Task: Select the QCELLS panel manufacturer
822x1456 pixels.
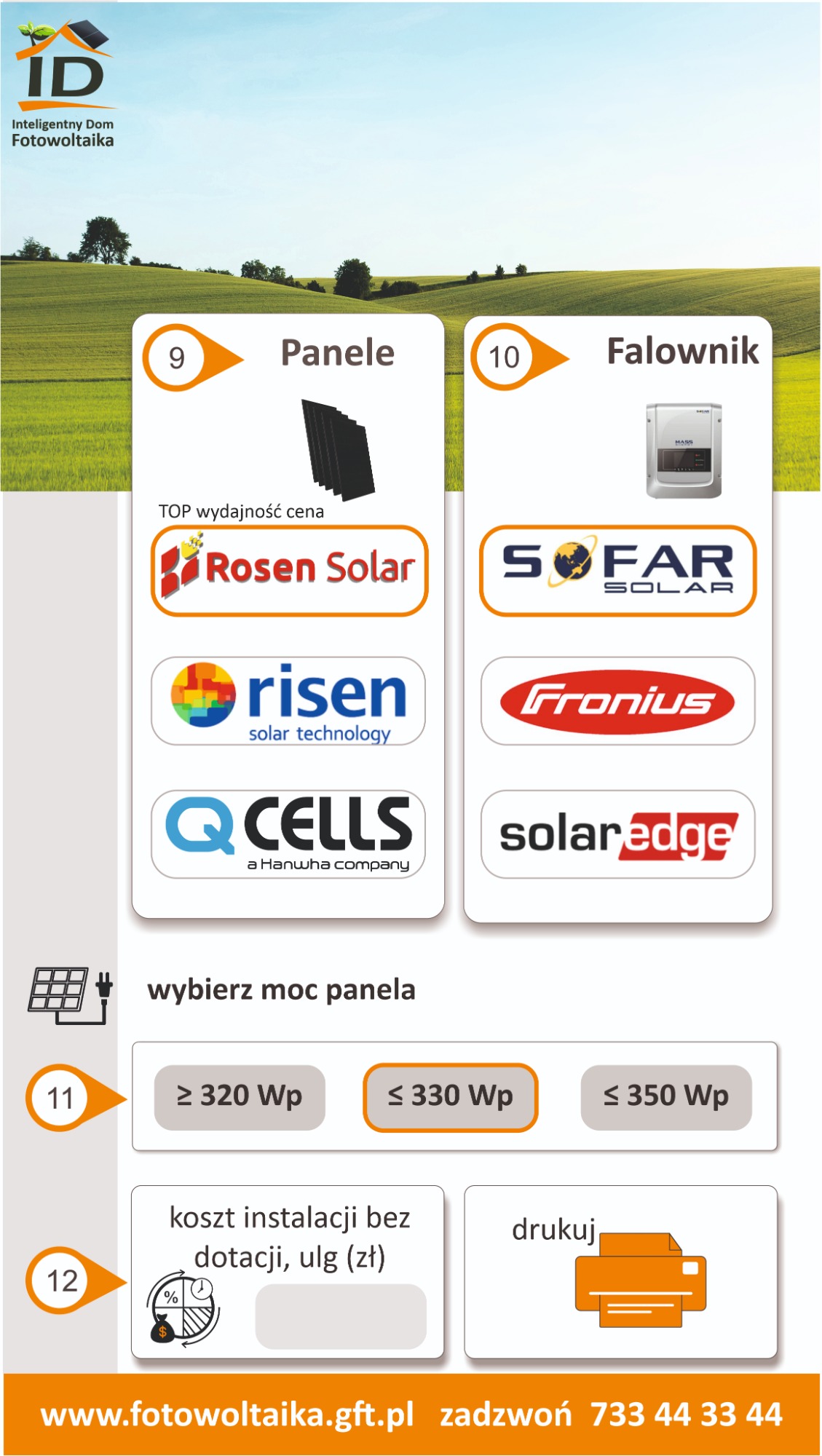Action: [289, 834]
